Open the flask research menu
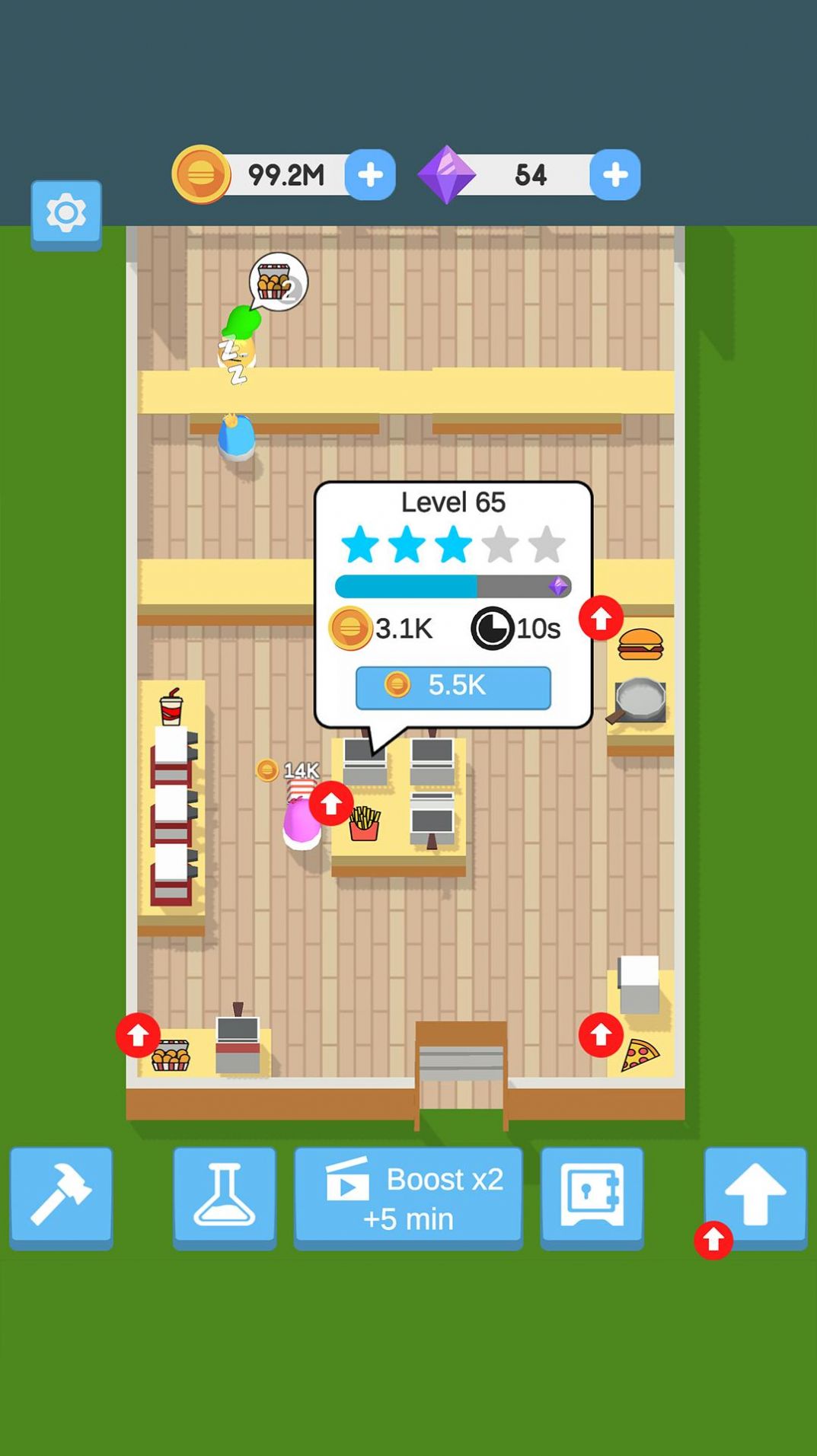Image resolution: width=817 pixels, height=1456 pixels. click(x=225, y=1197)
